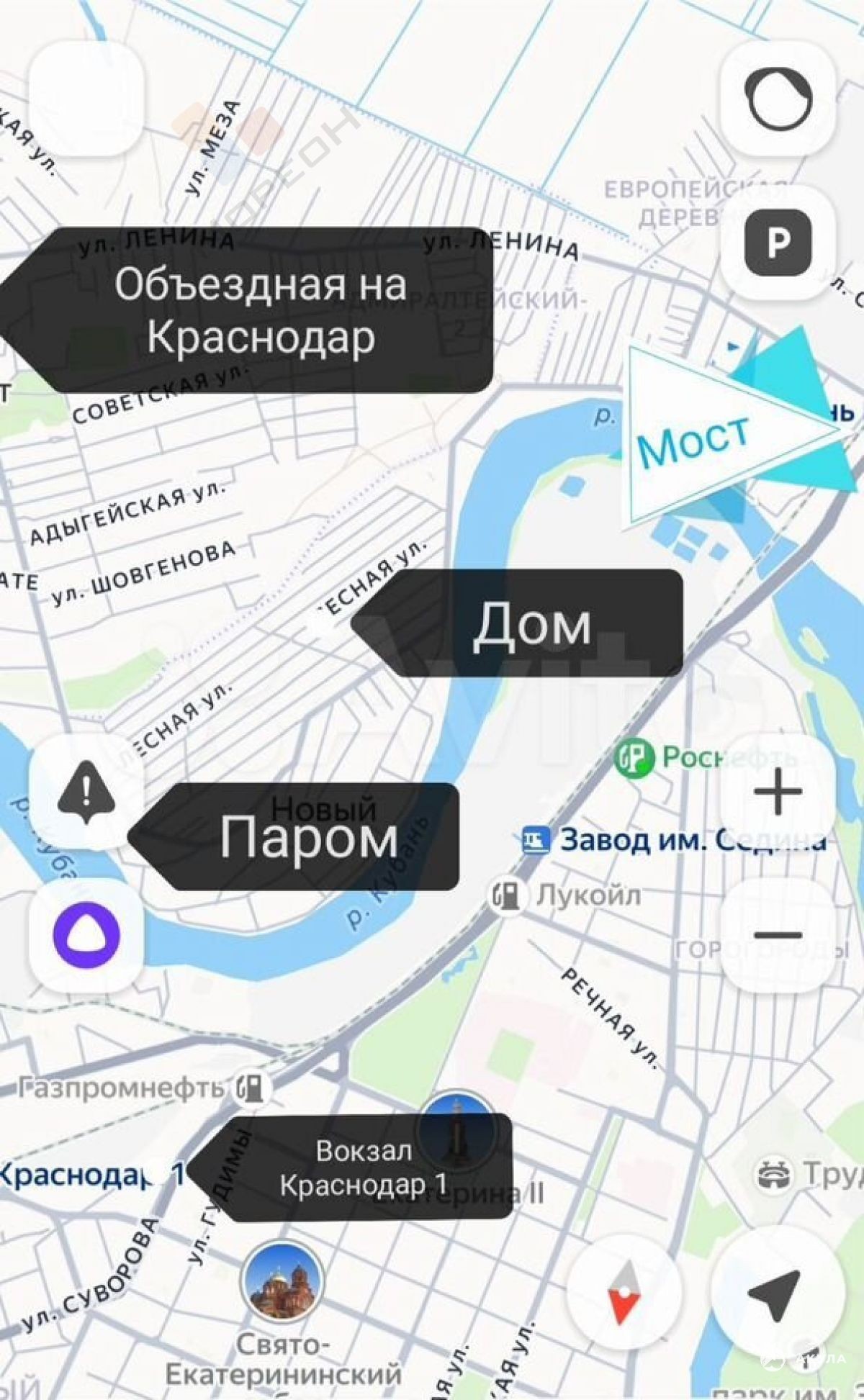Center map on my current location
This screenshot has width=864, height=1400.
pyautogui.click(x=776, y=1293)
